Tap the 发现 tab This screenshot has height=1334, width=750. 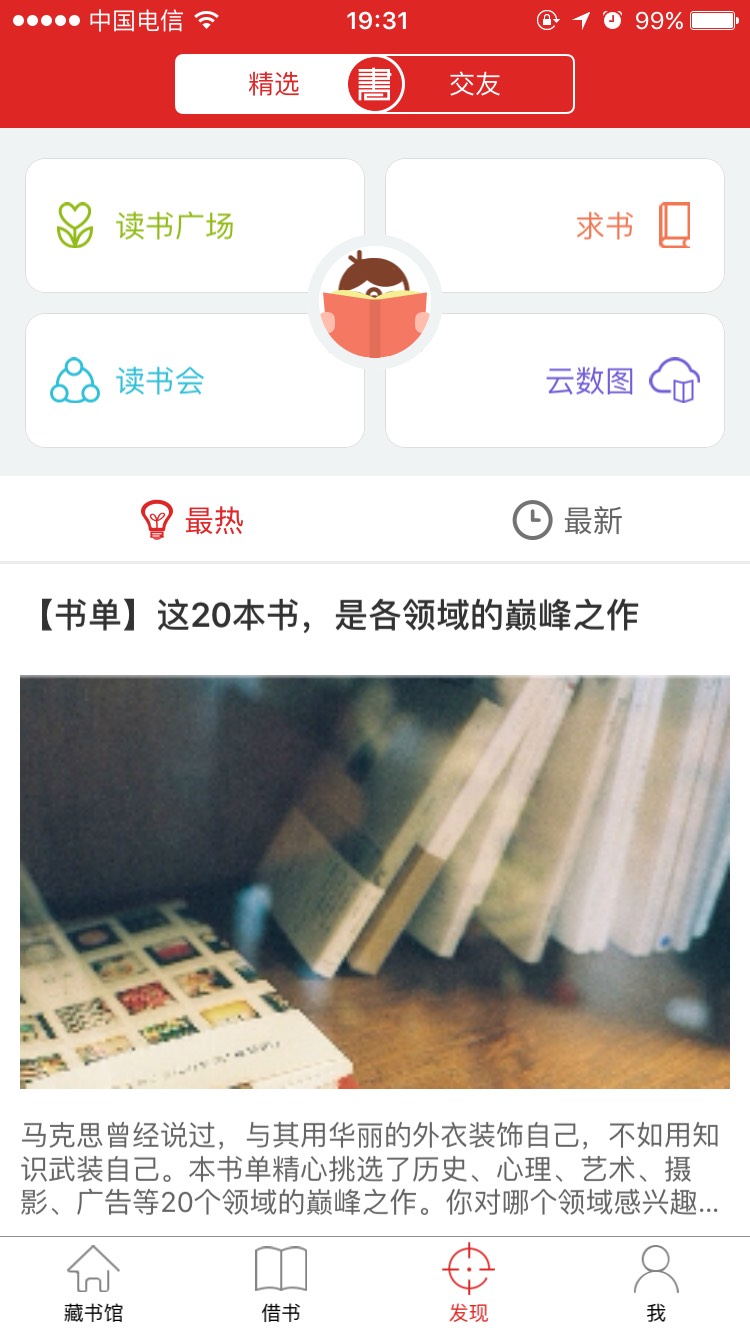(468, 1285)
